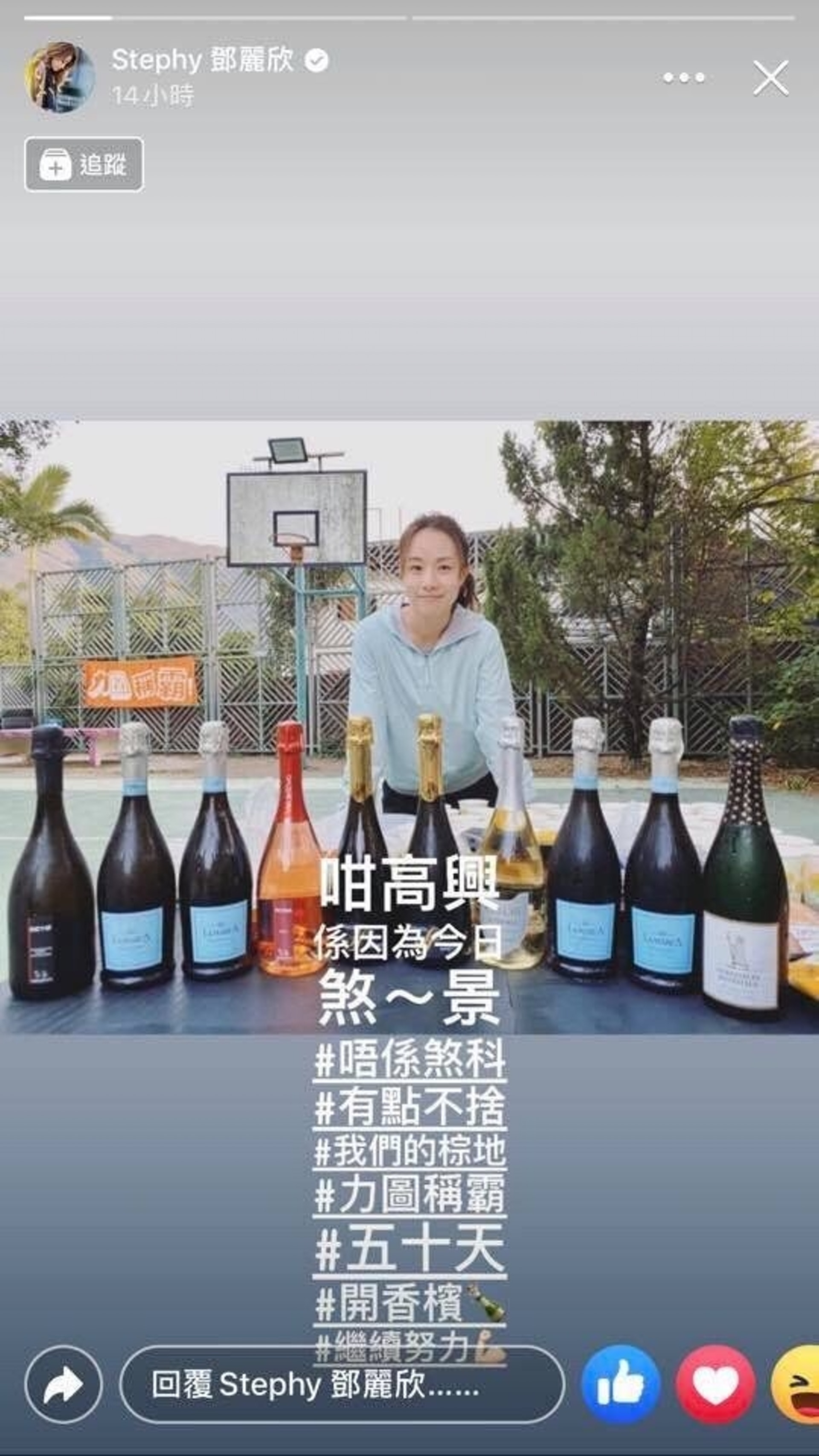Tap the reply field 回覆 Stephy 鄧麗欣
This screenshot has width=819, height=1456.
[x=342, y=1384]
